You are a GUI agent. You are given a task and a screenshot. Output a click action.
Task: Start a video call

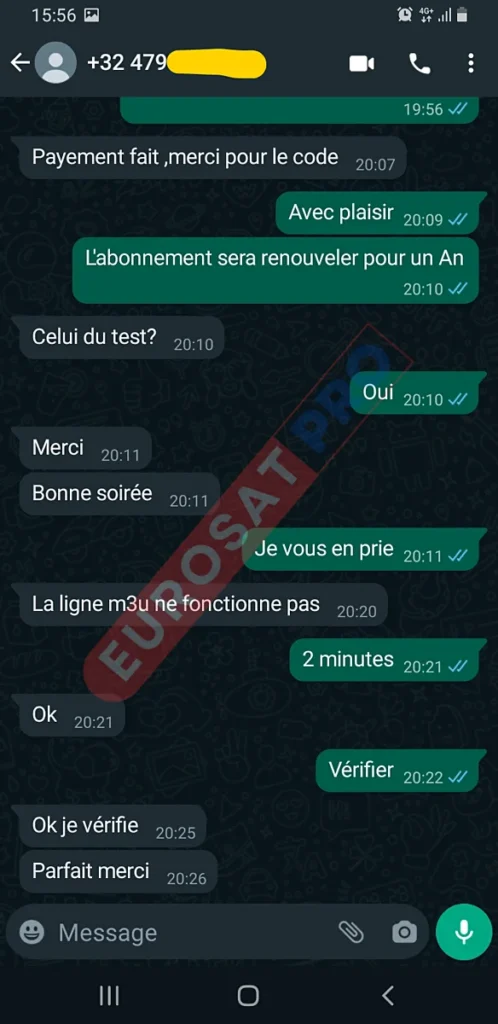click(x=362, y=63)
